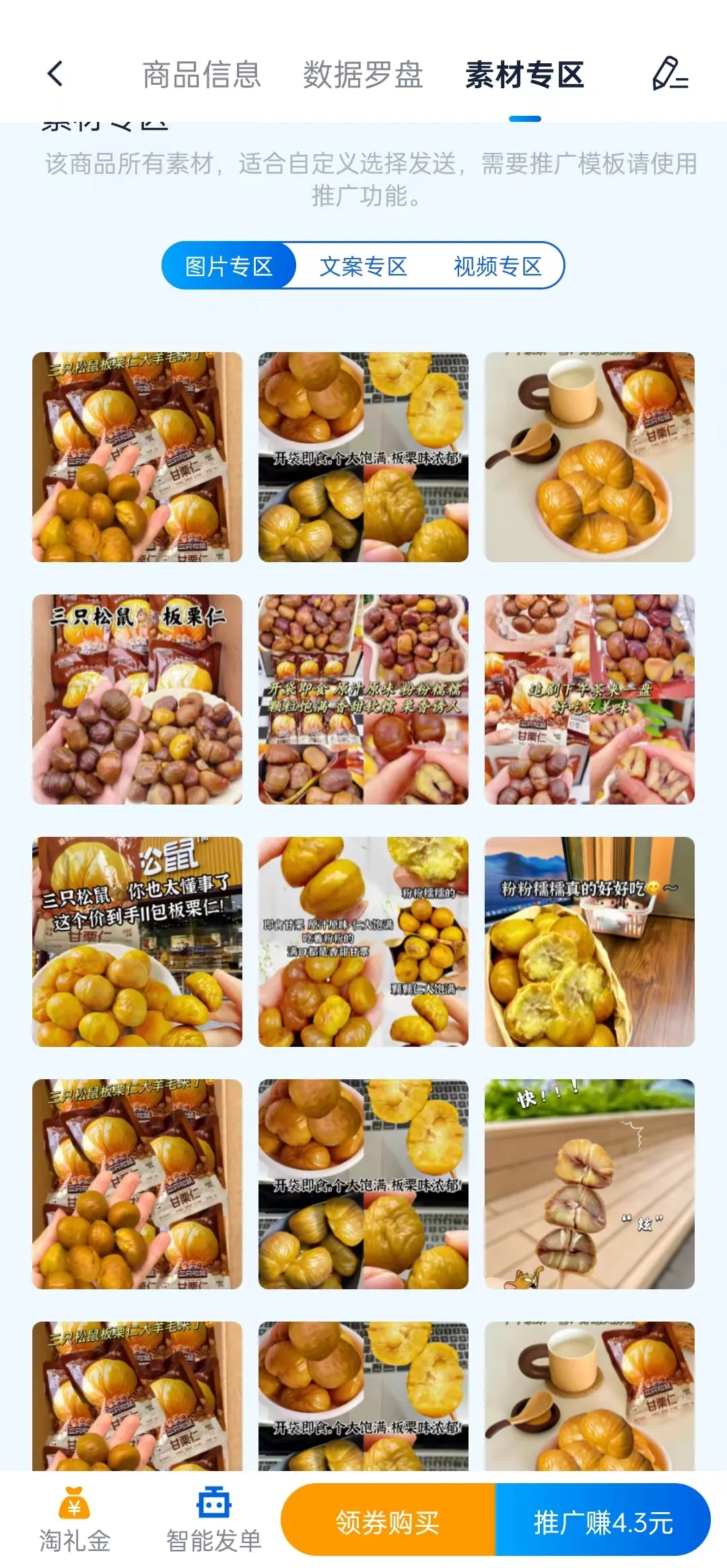
Task: Tap the 领券购买 button
Action: [x=388, y=1522]
